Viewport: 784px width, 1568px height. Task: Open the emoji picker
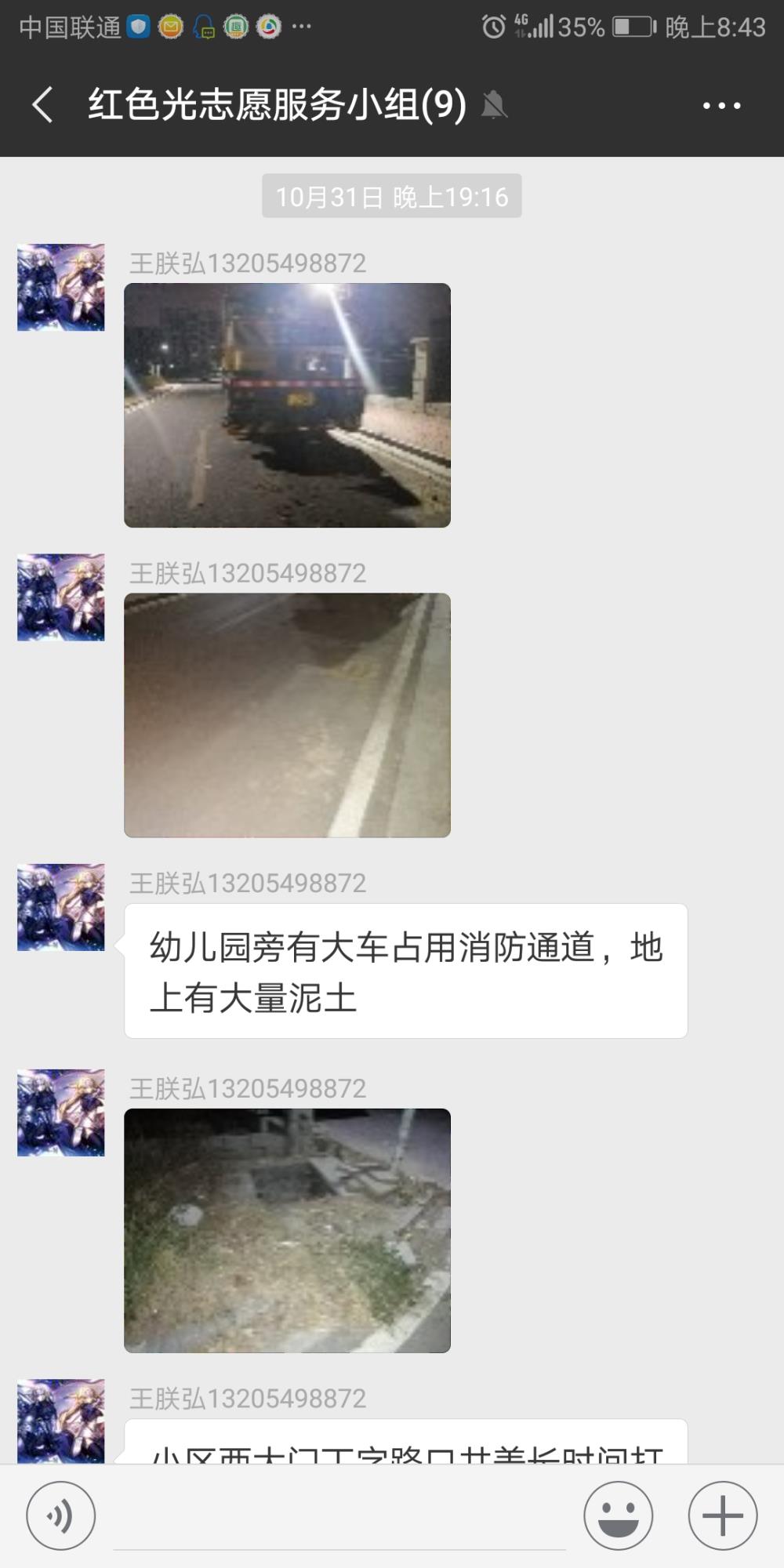click(618, 1515)
